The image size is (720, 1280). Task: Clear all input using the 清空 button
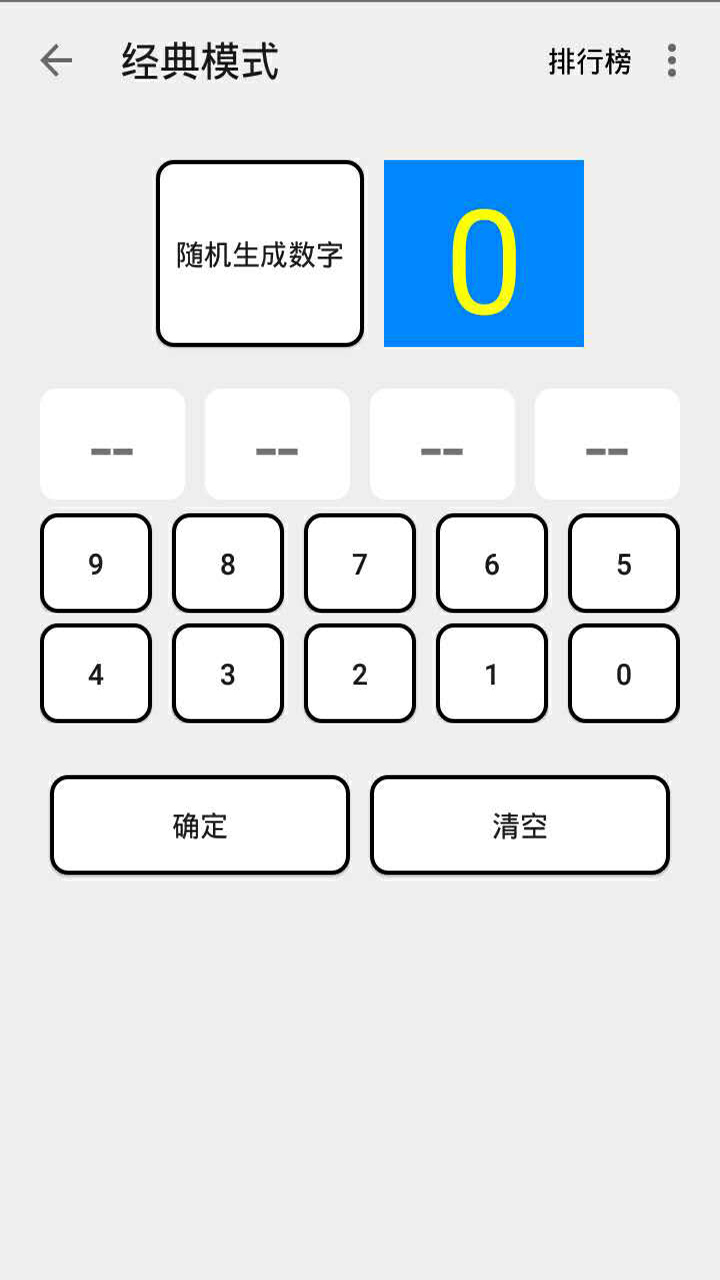click(519, 824)
